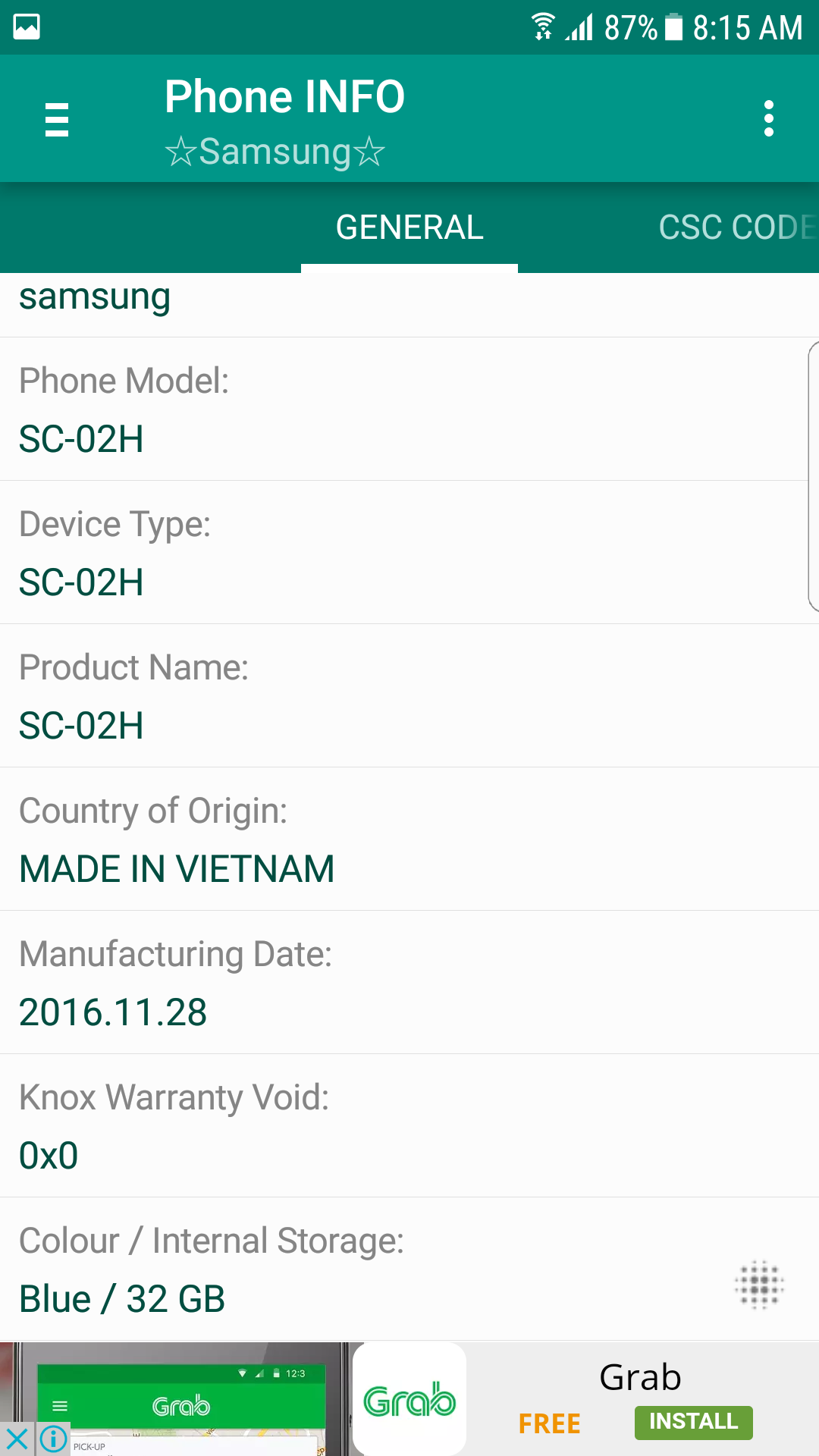Screen dimensions: 819x1456
Task: Open the overflow options menu
Action: [x=768, y=119]
